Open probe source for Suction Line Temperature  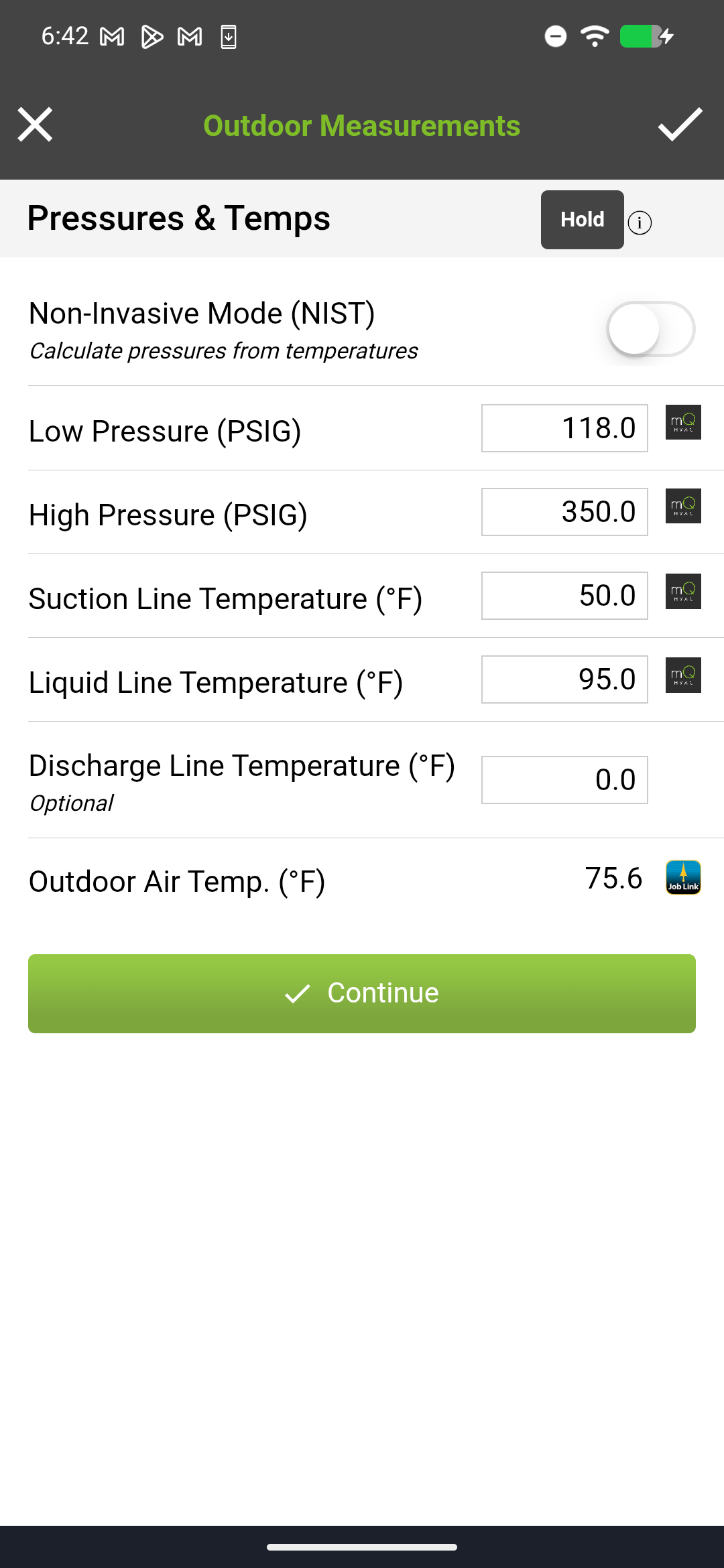(682, 591)
